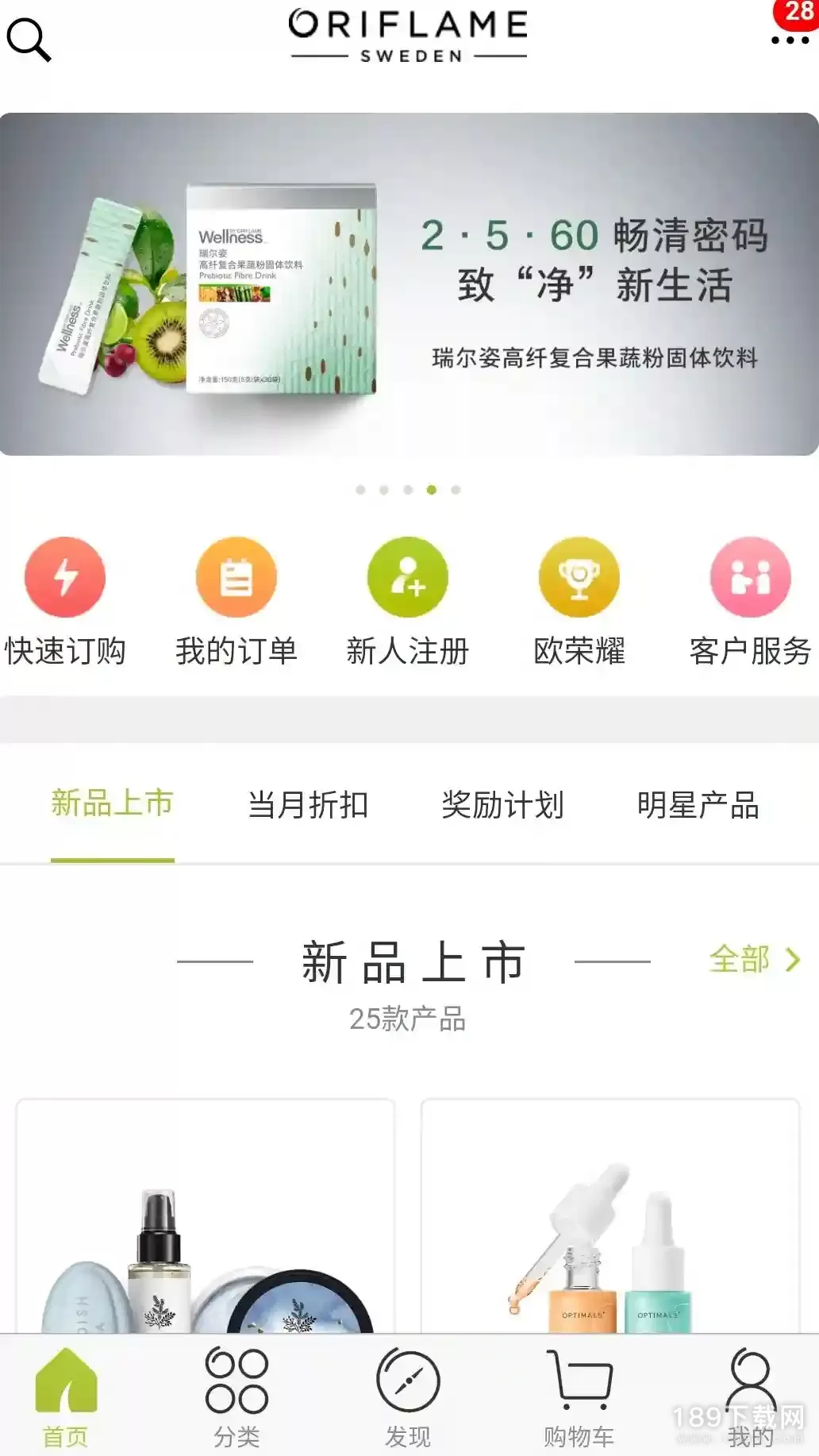Switch to 明星产品 tab

click(x=698, y=804)
